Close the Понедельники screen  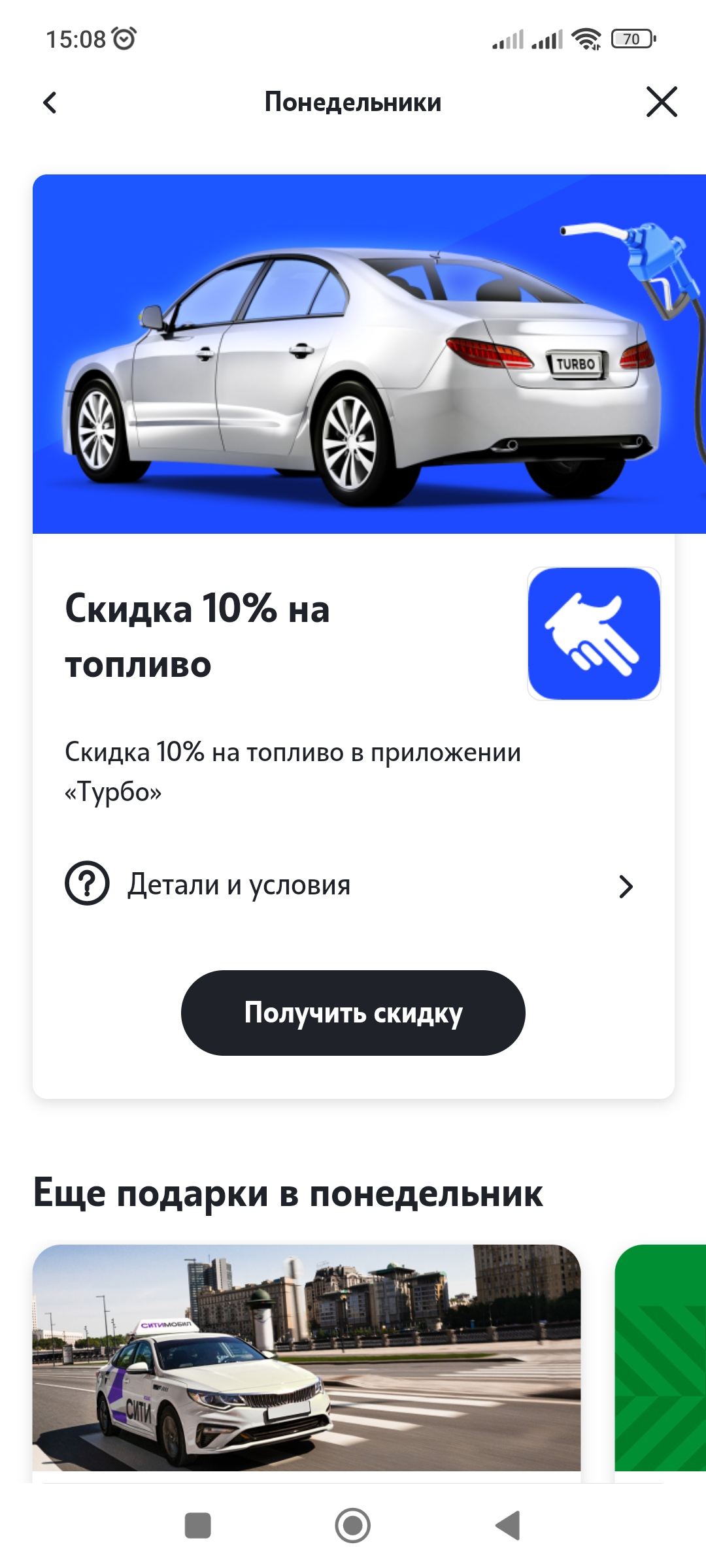[662, 102]
